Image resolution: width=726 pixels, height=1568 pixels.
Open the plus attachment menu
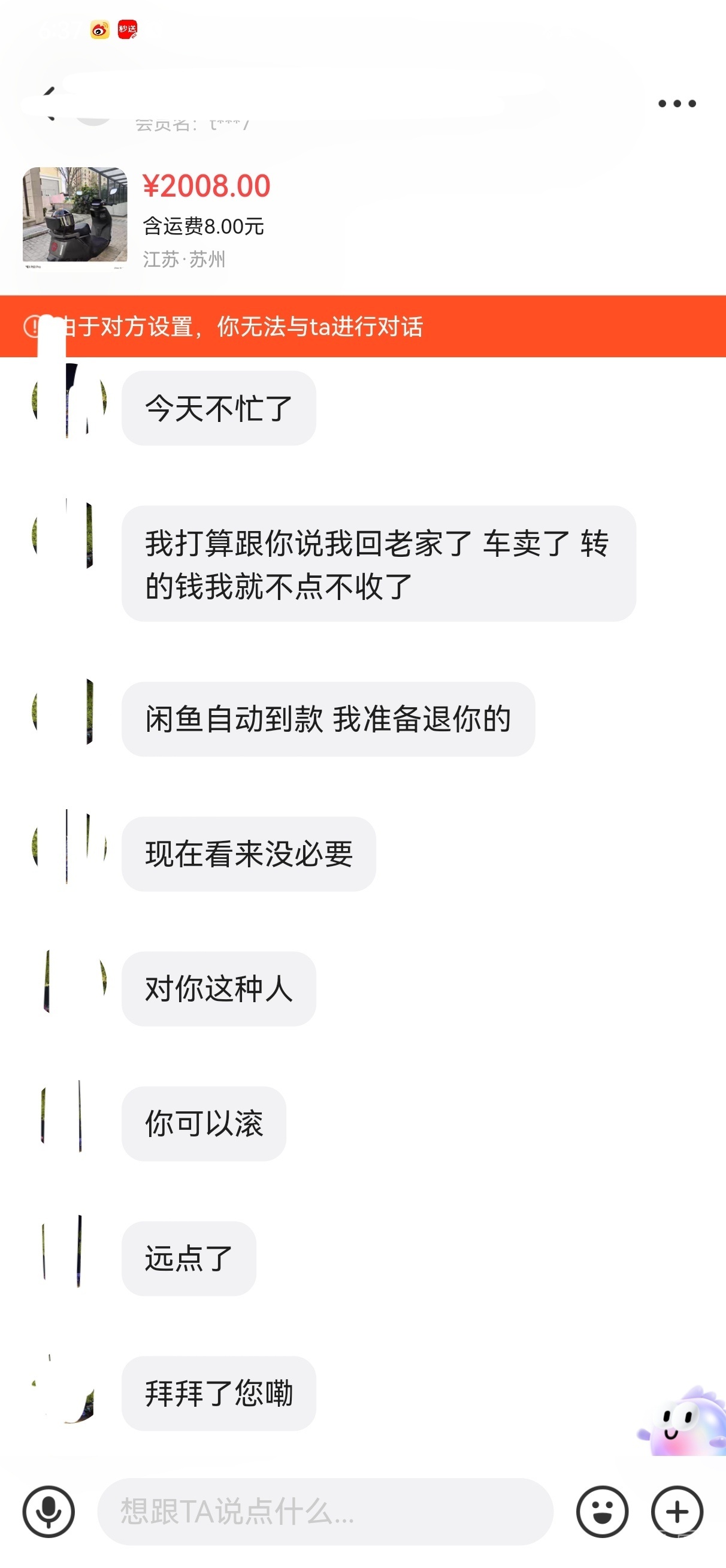click(677, 1512)
